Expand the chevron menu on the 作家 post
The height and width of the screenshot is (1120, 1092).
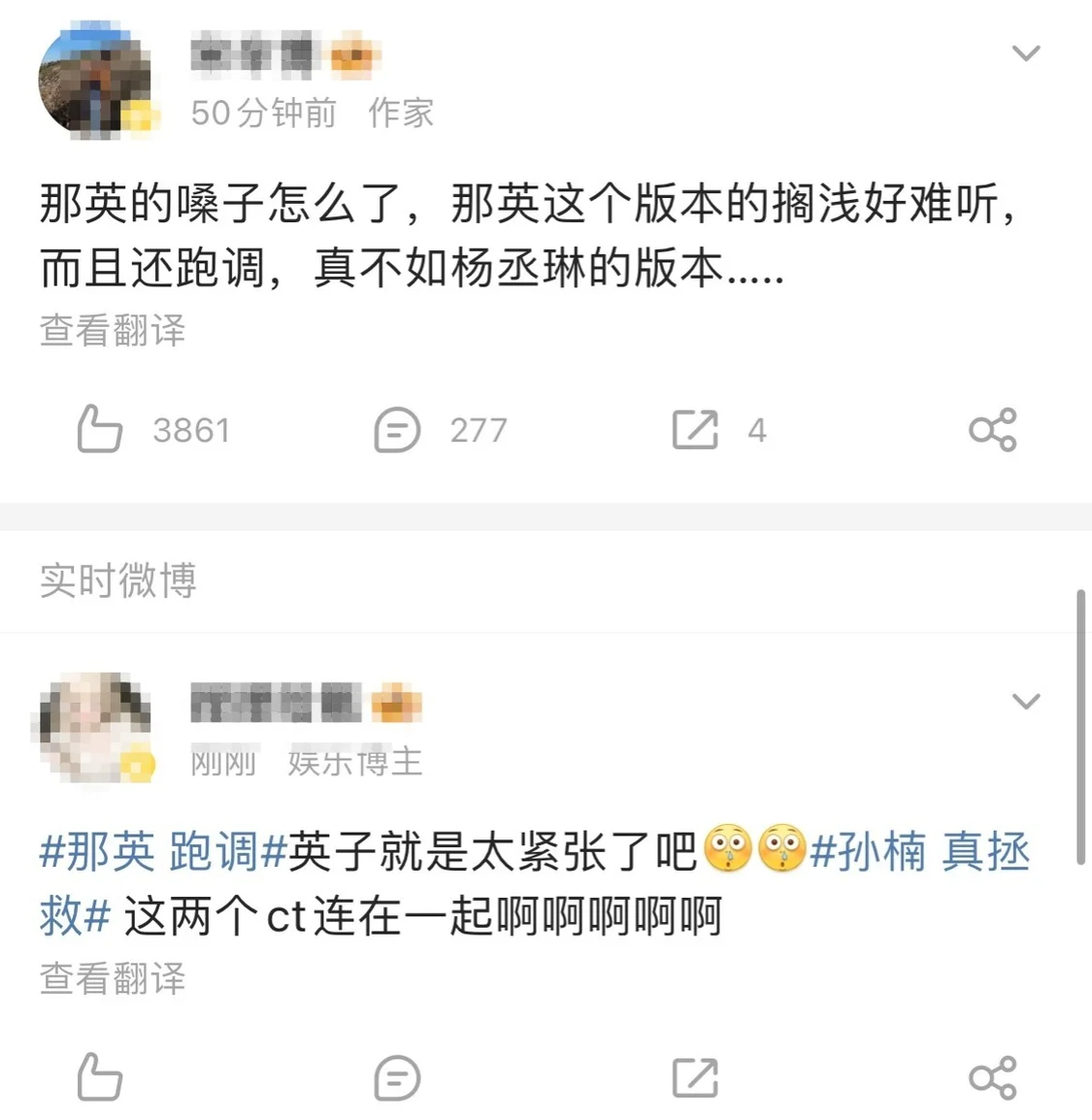(1026, 52)
